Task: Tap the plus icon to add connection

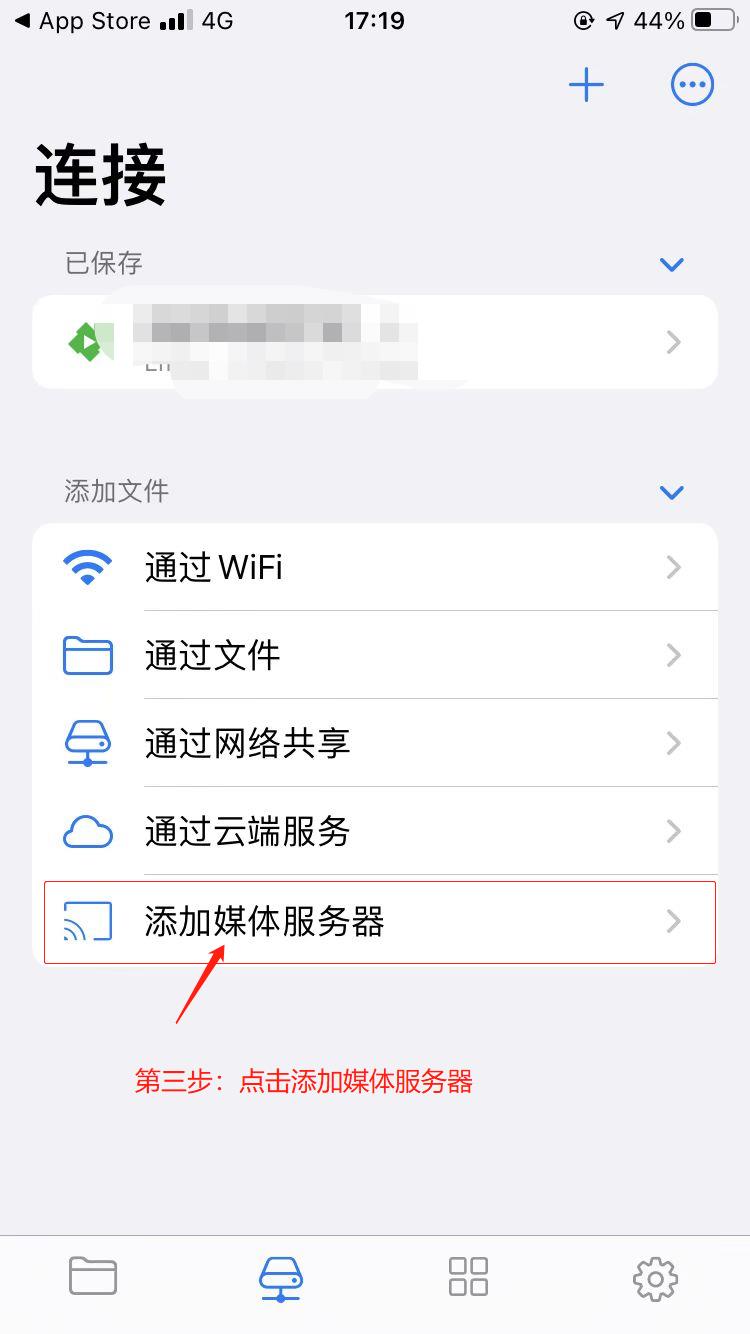Action: [x=586, y=85]
